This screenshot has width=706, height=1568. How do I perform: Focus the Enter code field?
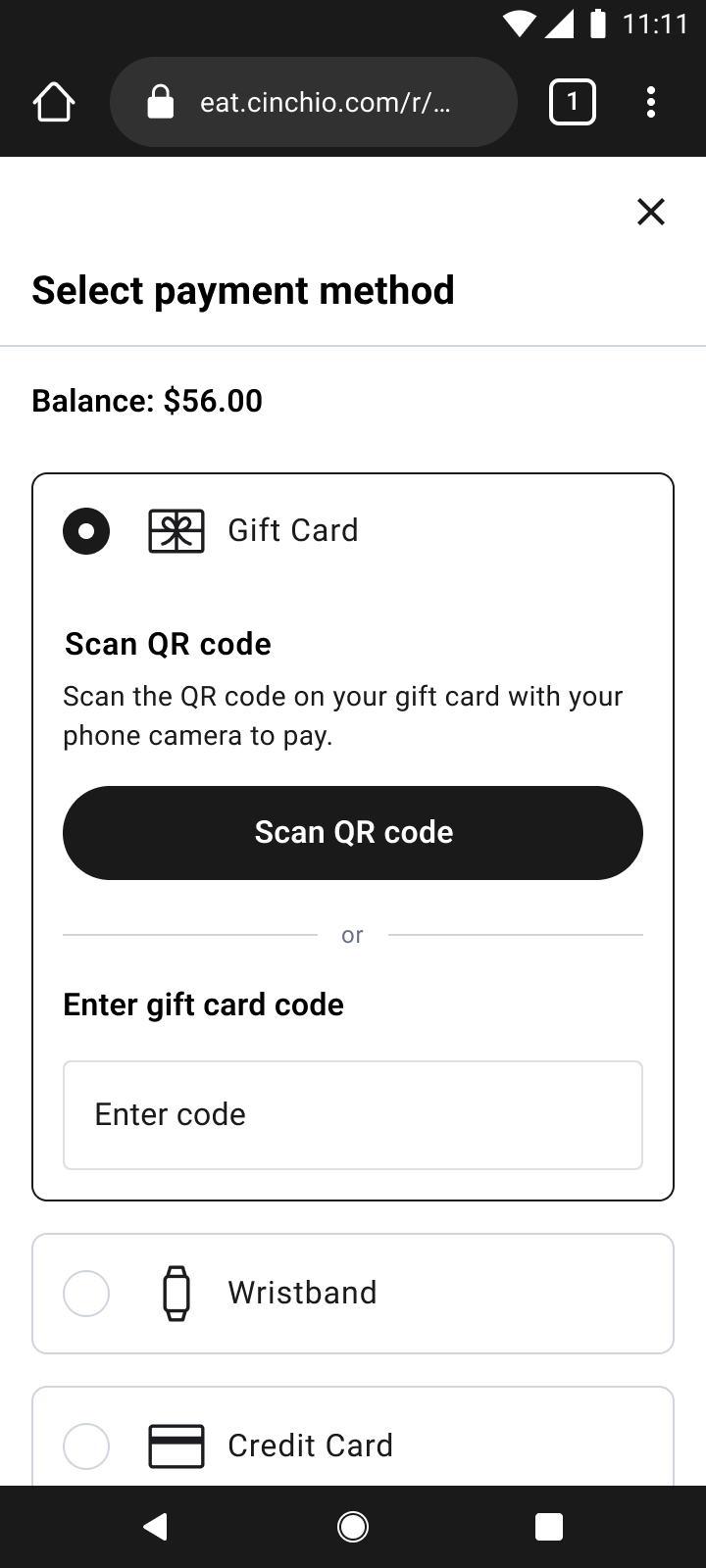(353, 1115)
